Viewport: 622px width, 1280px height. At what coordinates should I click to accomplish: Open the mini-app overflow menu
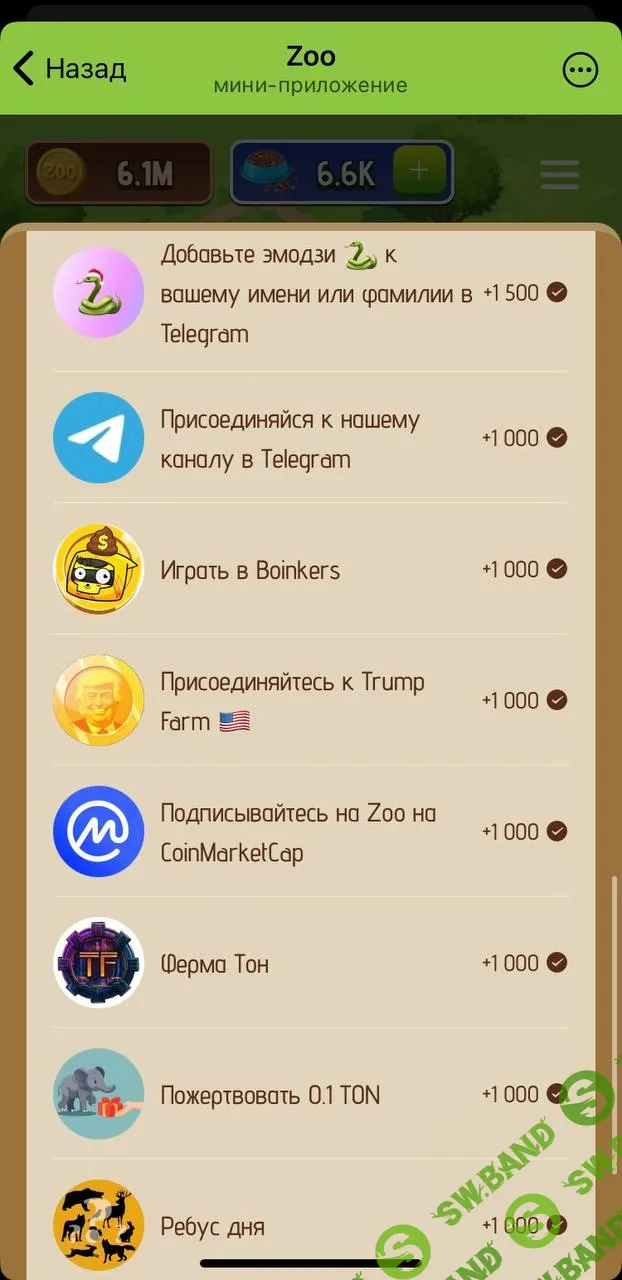click(x=580, y=69)
